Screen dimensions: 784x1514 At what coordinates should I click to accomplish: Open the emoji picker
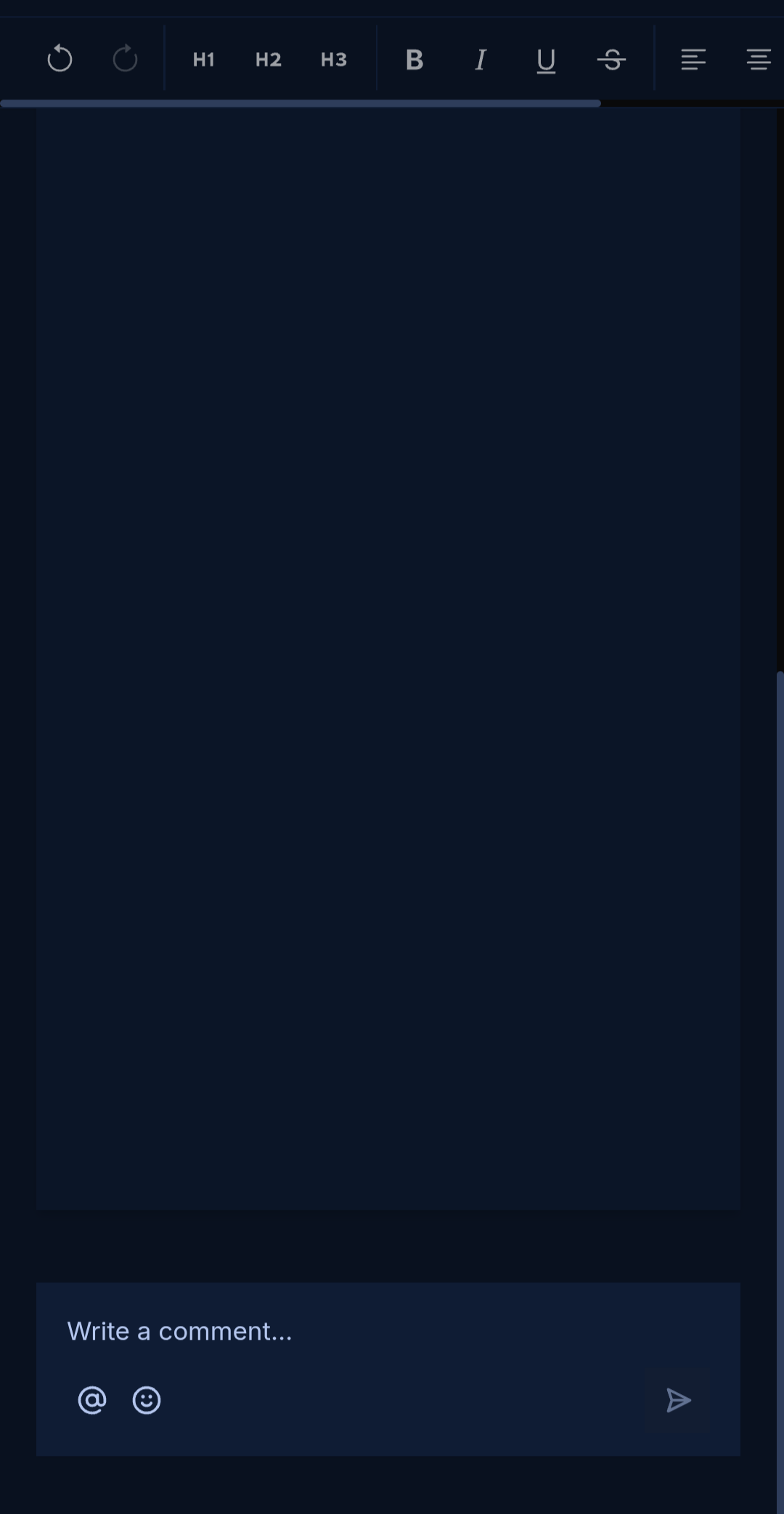pos(147,1400)
